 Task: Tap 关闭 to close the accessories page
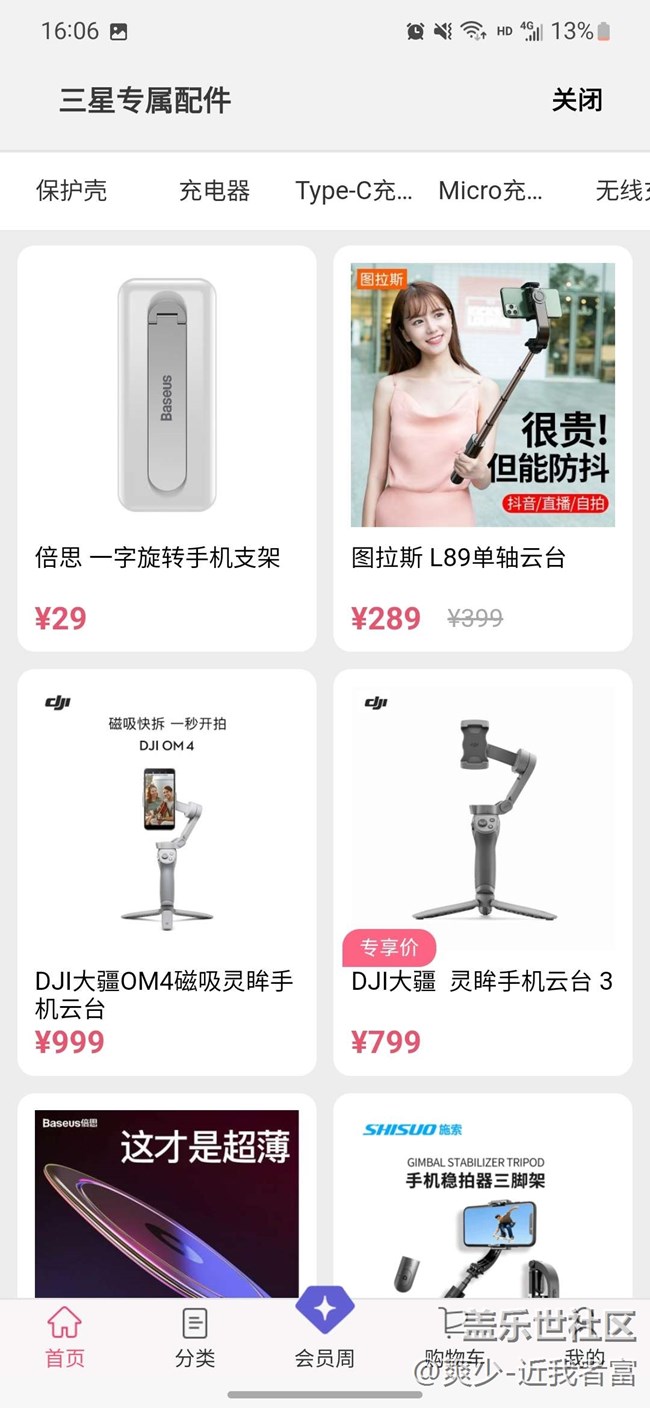[x=577, y=100]
